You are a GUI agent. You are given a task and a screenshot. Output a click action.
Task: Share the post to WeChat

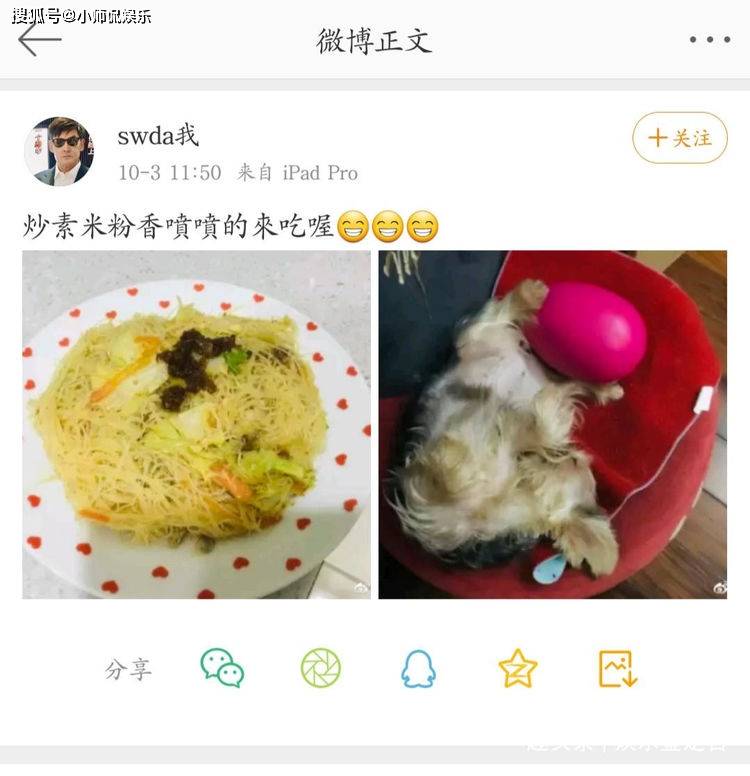pos(222,668)
